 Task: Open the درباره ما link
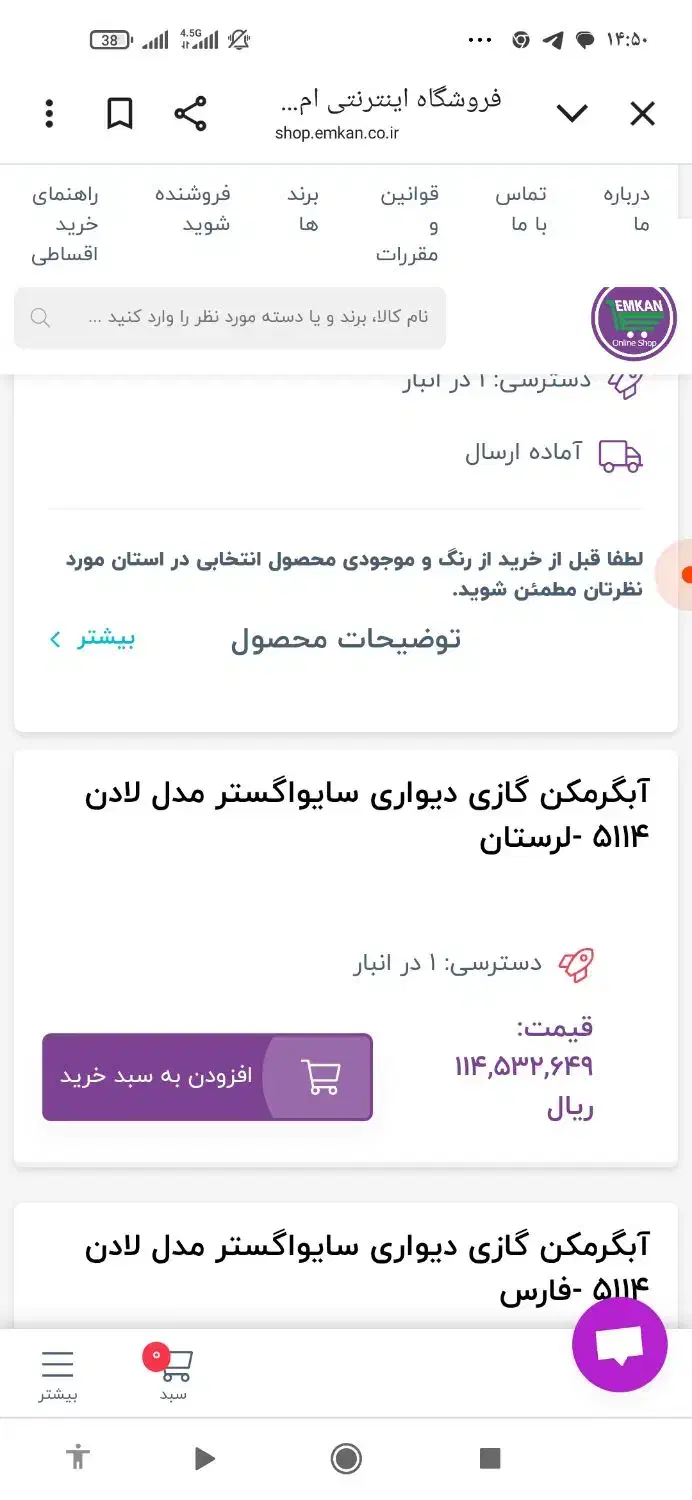tap(627, 209)
